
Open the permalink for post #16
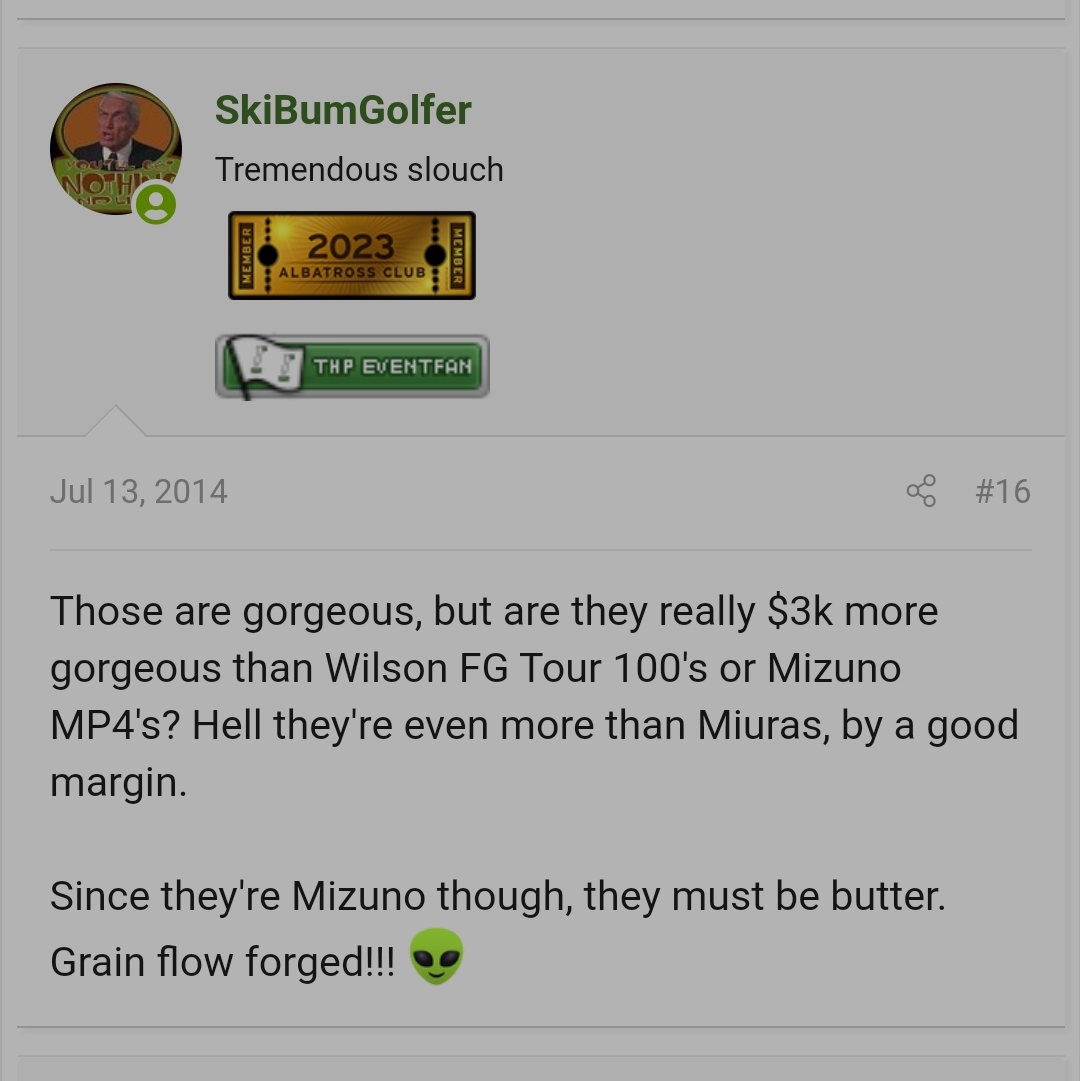pos(1002,491)
